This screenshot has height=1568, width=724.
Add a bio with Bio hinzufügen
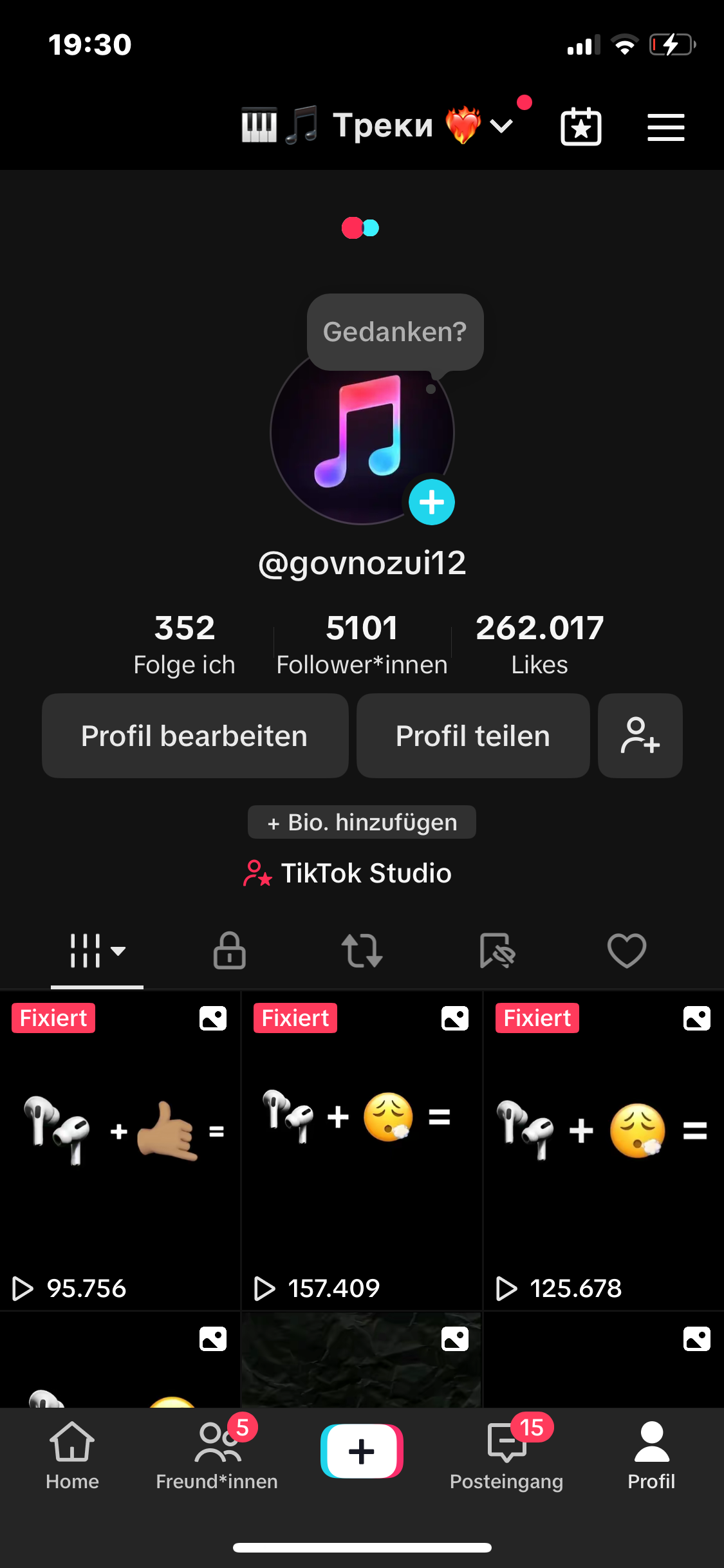(362, 821)
